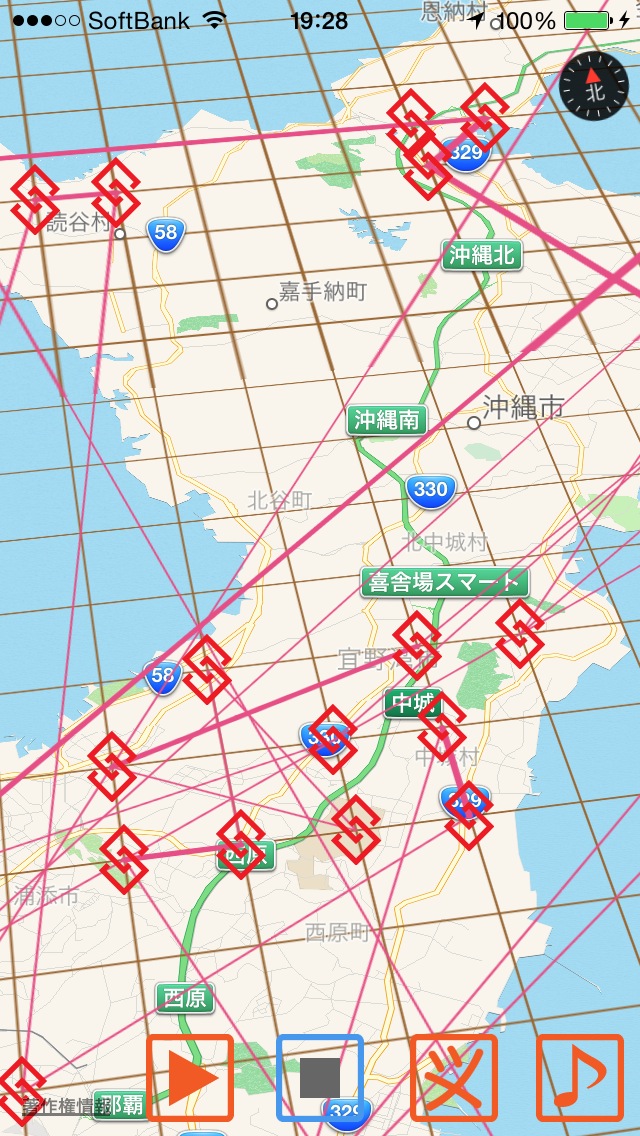Select the red marker on 宜野湾市
The width and height of the screenshot is (640, 1136).
417,645
